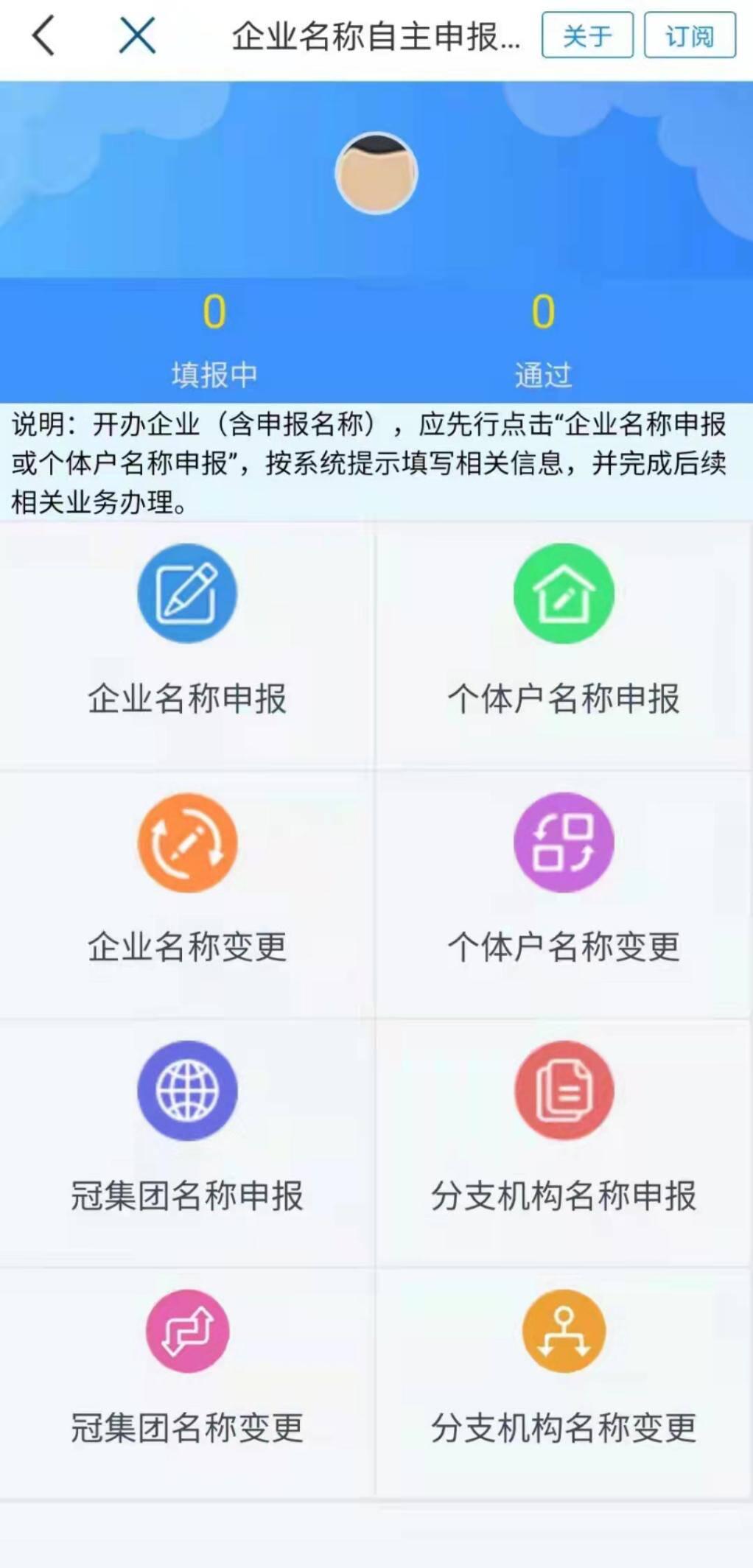Check the 填报中 counter showing 0
This screenshot has height=1568, width=753.
coord(212,339)
